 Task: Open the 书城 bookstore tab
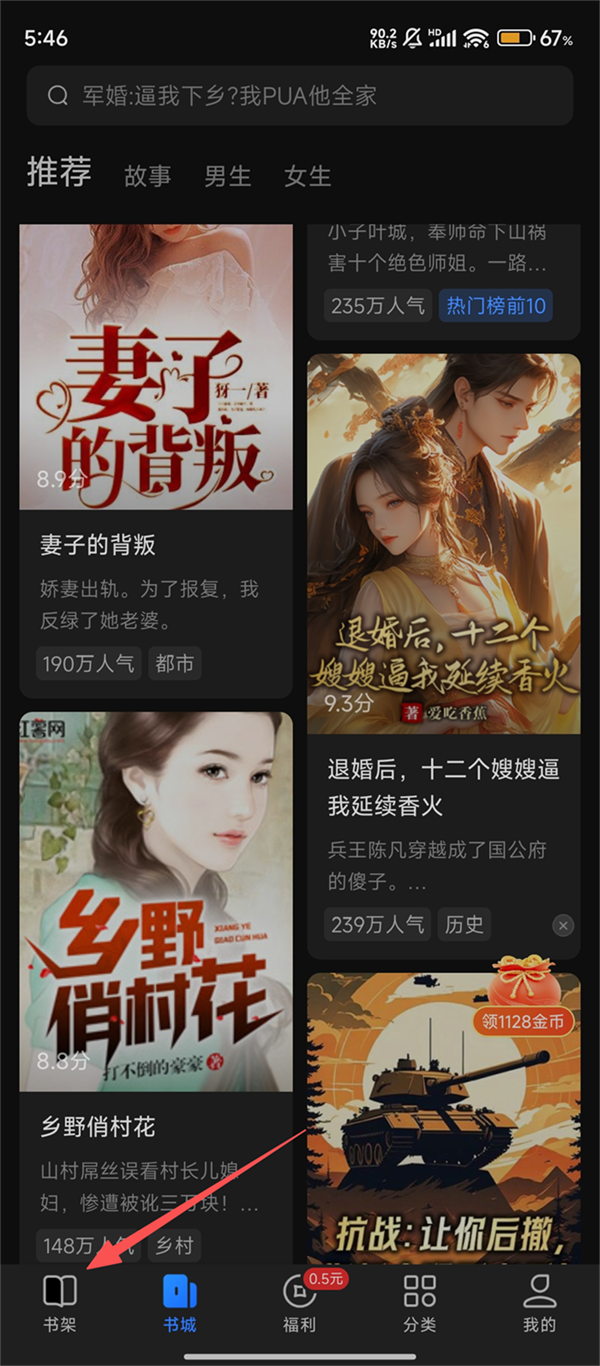(180, 1304)
